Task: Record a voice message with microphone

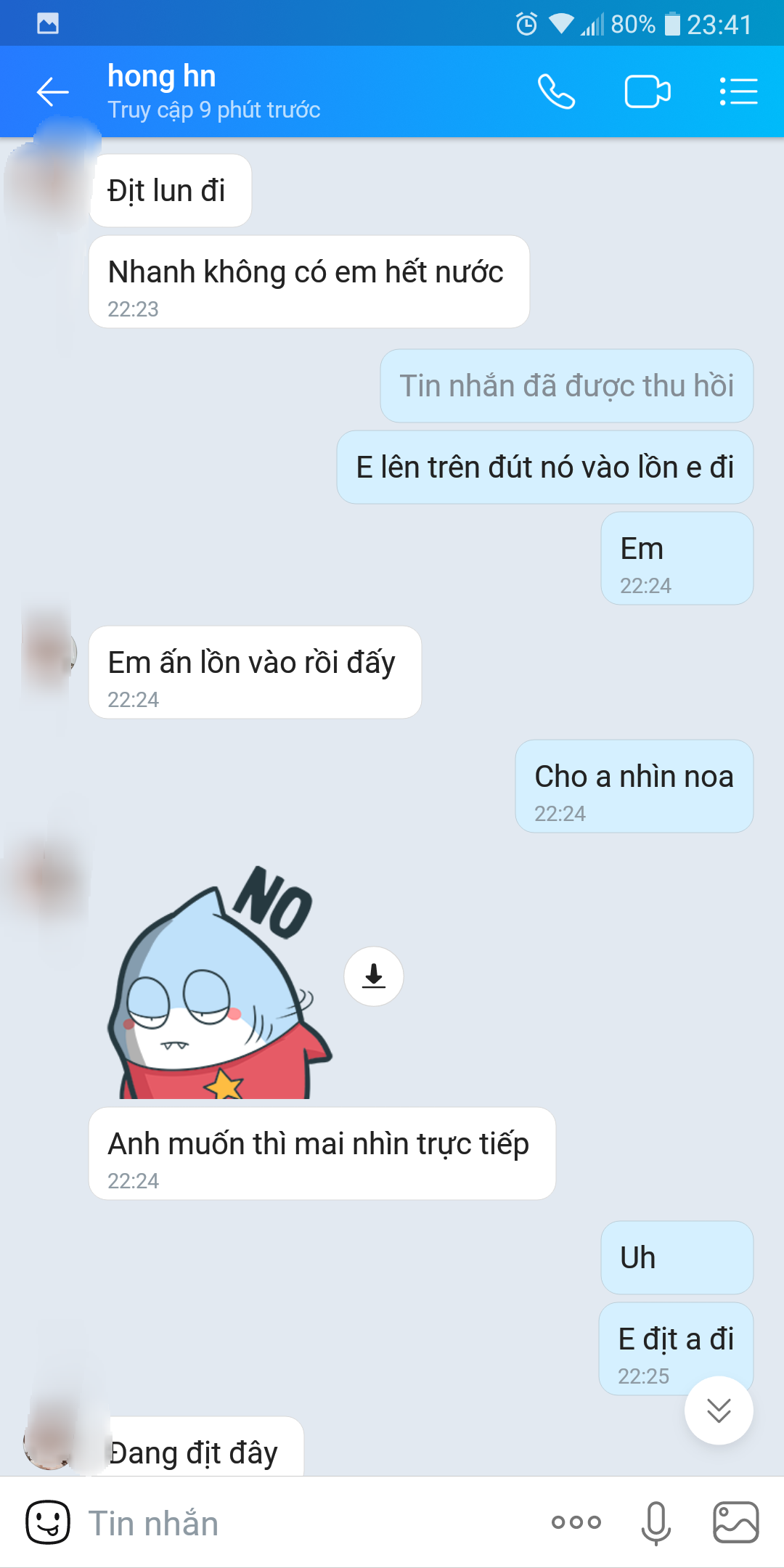Action: (656, 1522)
